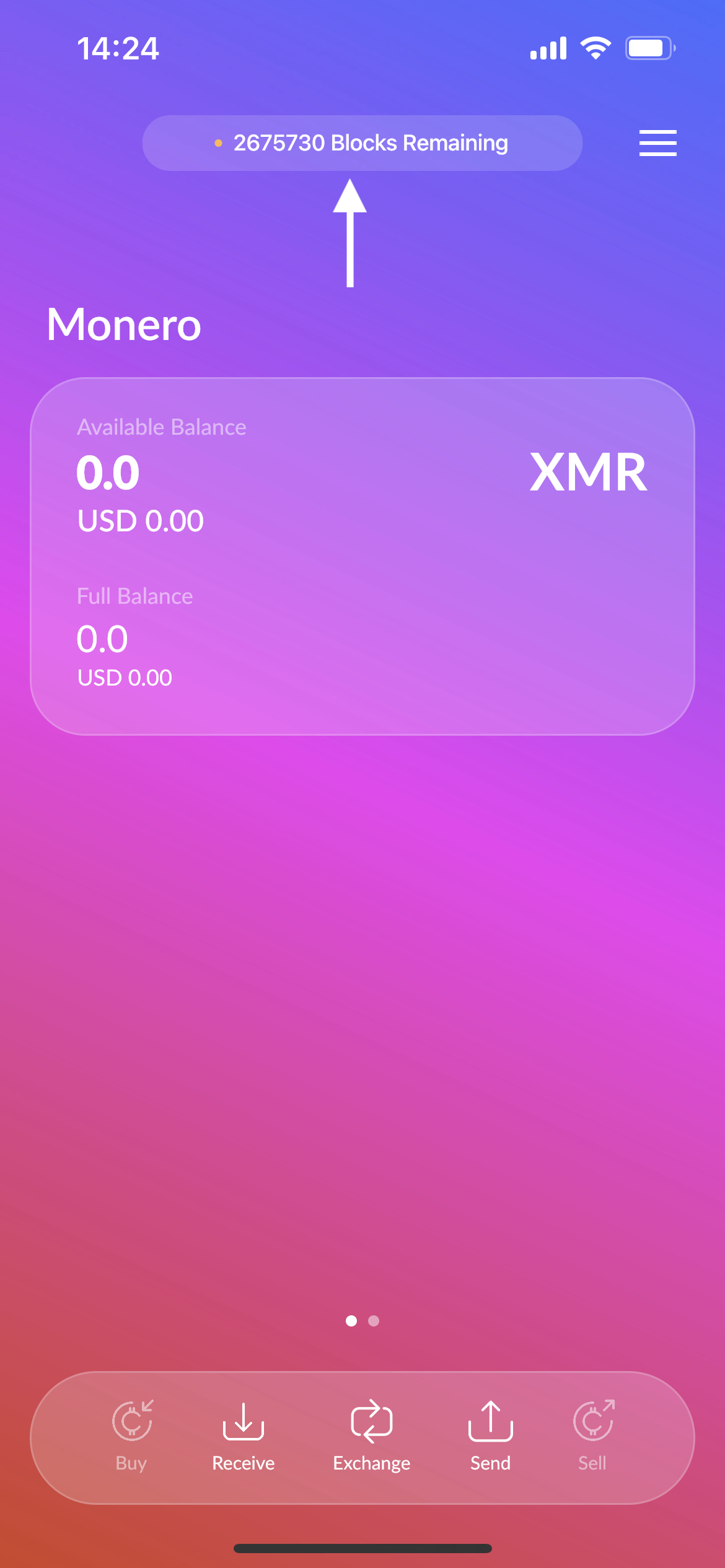This screenshot has width=725, height=1568.
Task: Switch to the second page indicator
Action: coord(374,1321)
